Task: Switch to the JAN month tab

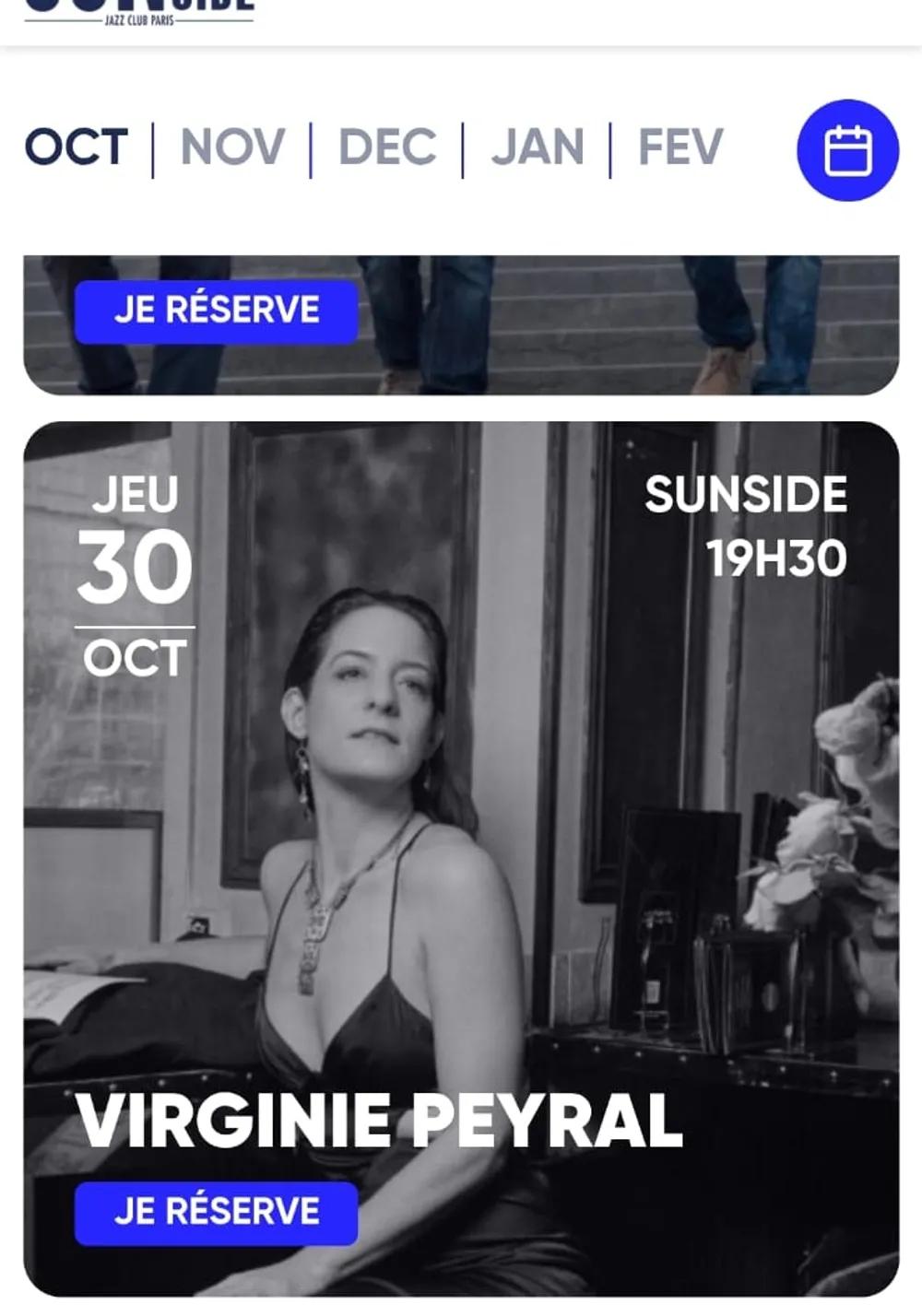Action: click(x=538, y=147)
